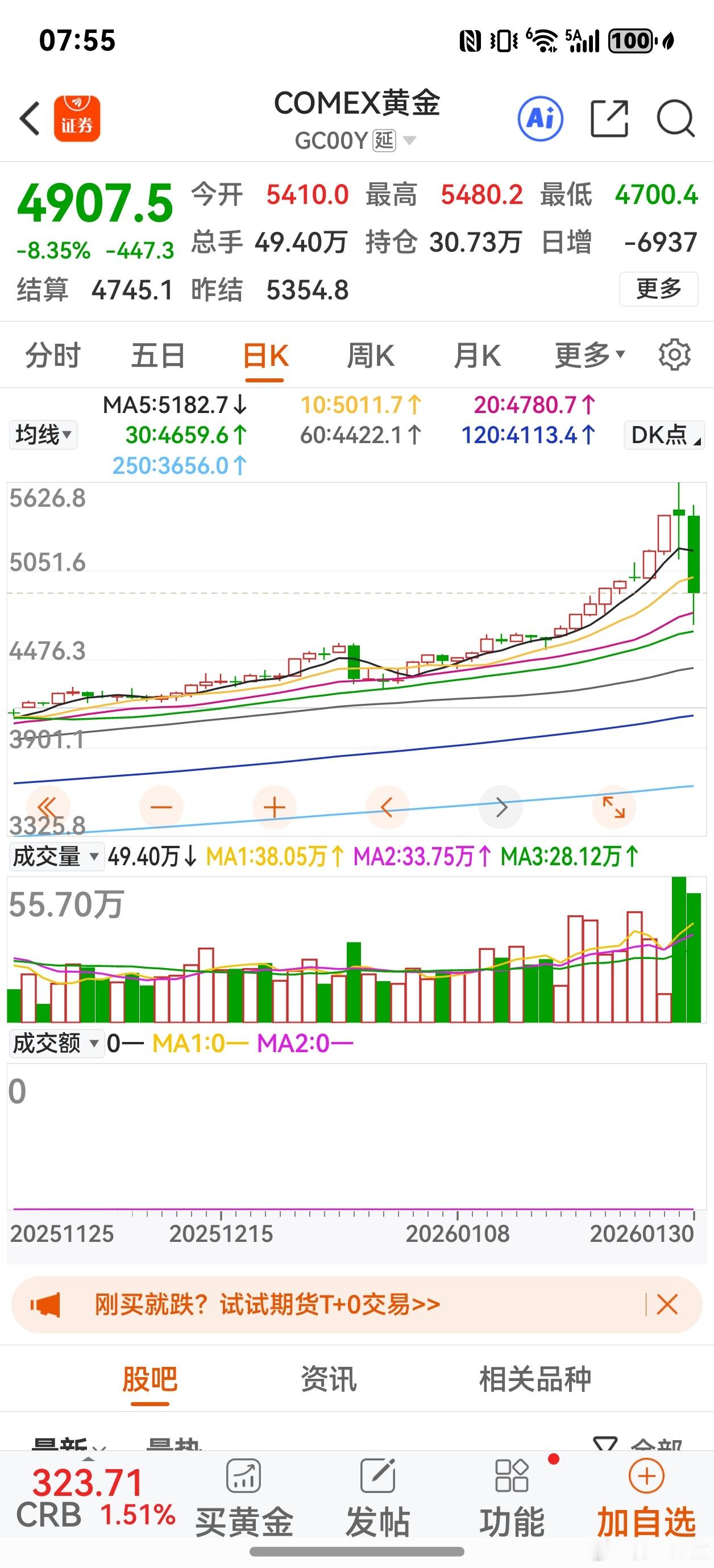Viewport: 714px width, 1568px height.
Task: Expand the 更多 chart period dropdown
Action: 589,356
